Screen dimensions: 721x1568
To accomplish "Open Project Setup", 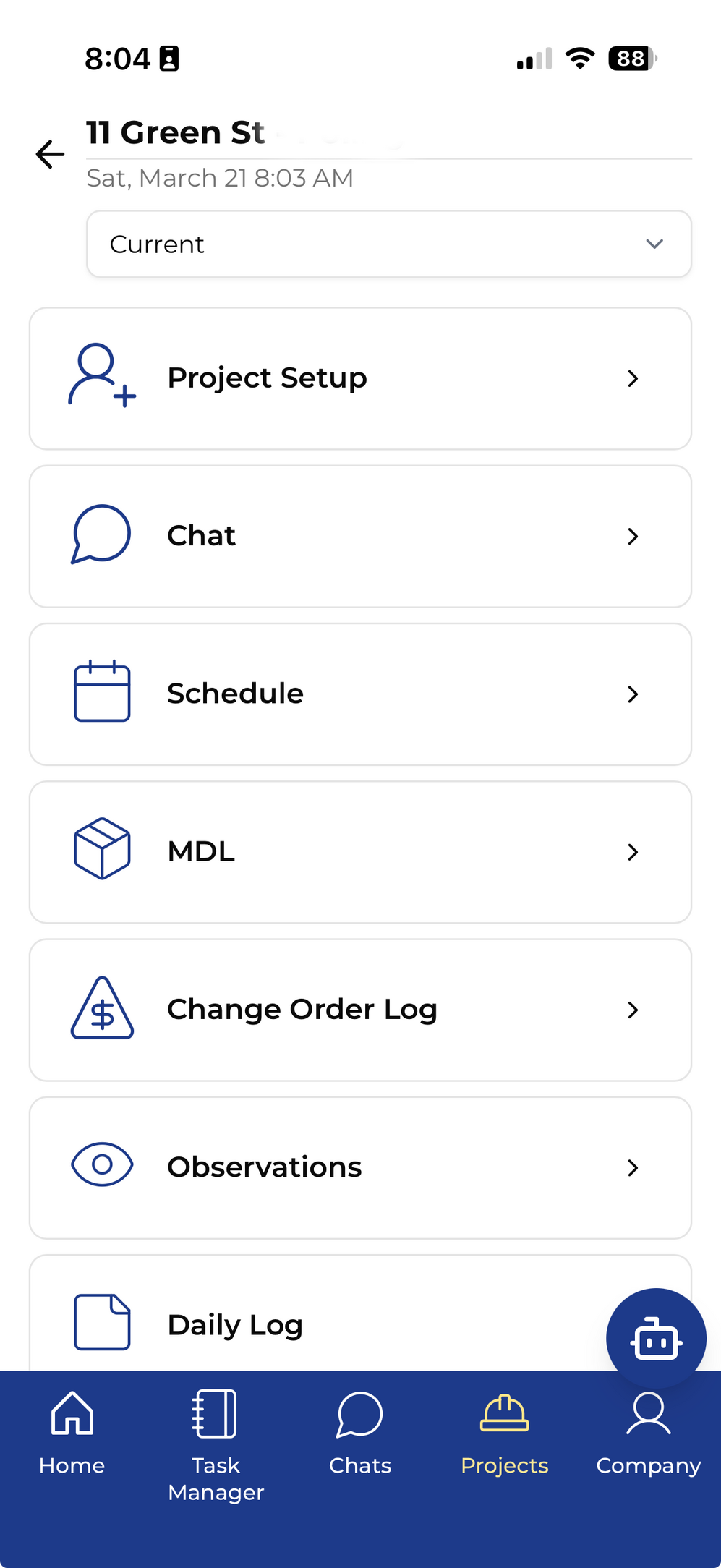I will (x=360, y=378).
